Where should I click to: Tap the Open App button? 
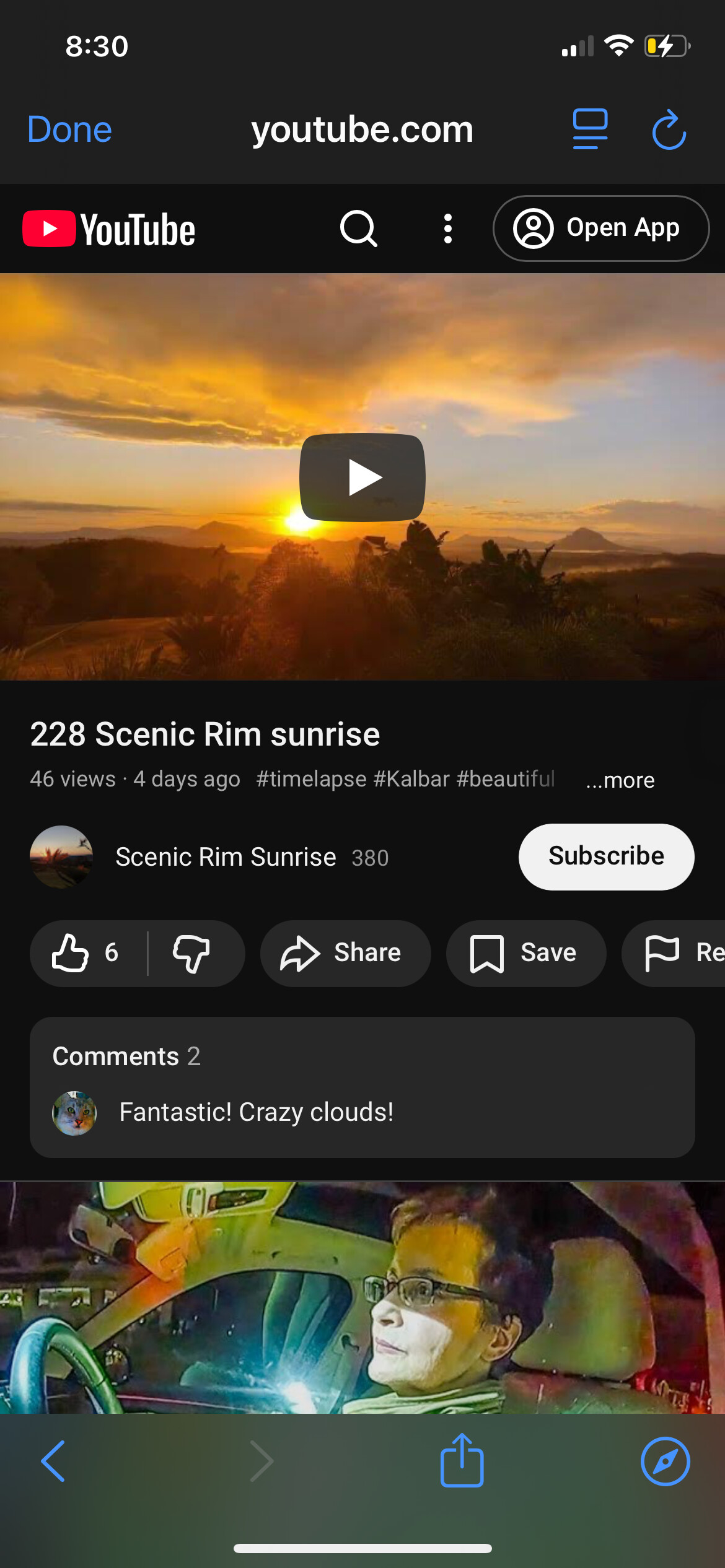(600, 229)
